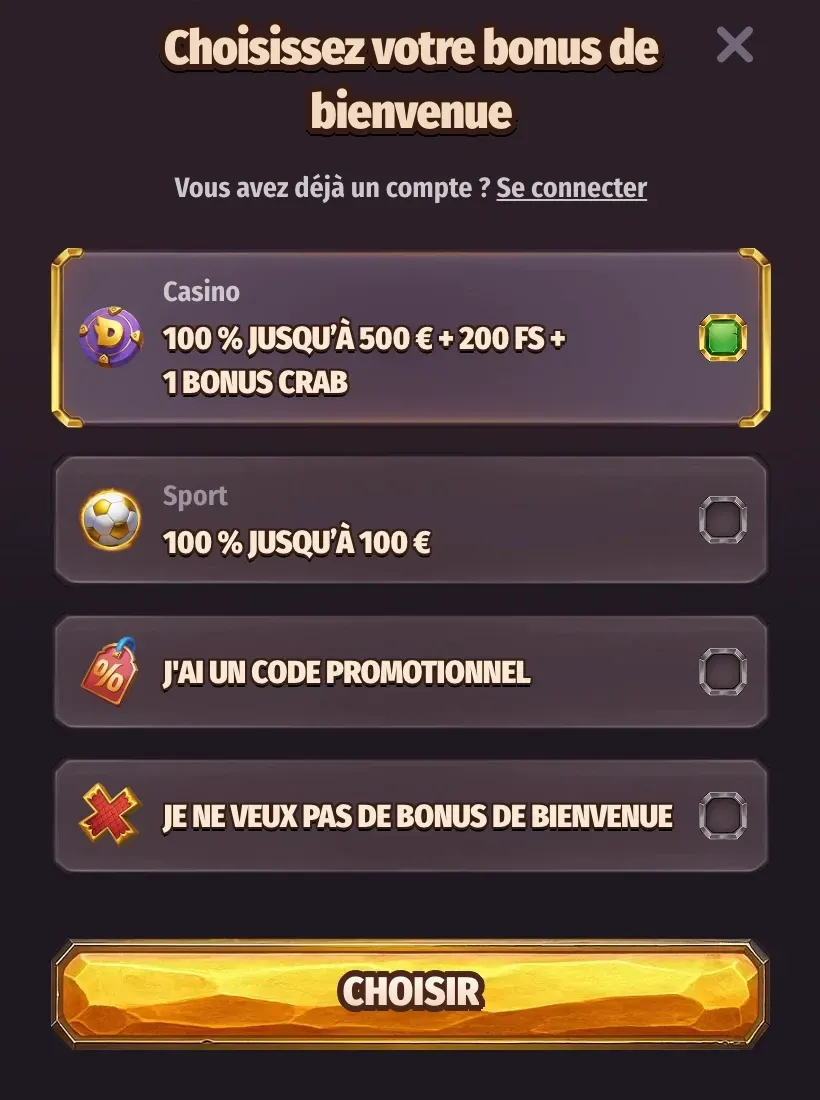Click the close X icon of the modal
Screen dimensions: 820x1100
(x=736, y=44)
